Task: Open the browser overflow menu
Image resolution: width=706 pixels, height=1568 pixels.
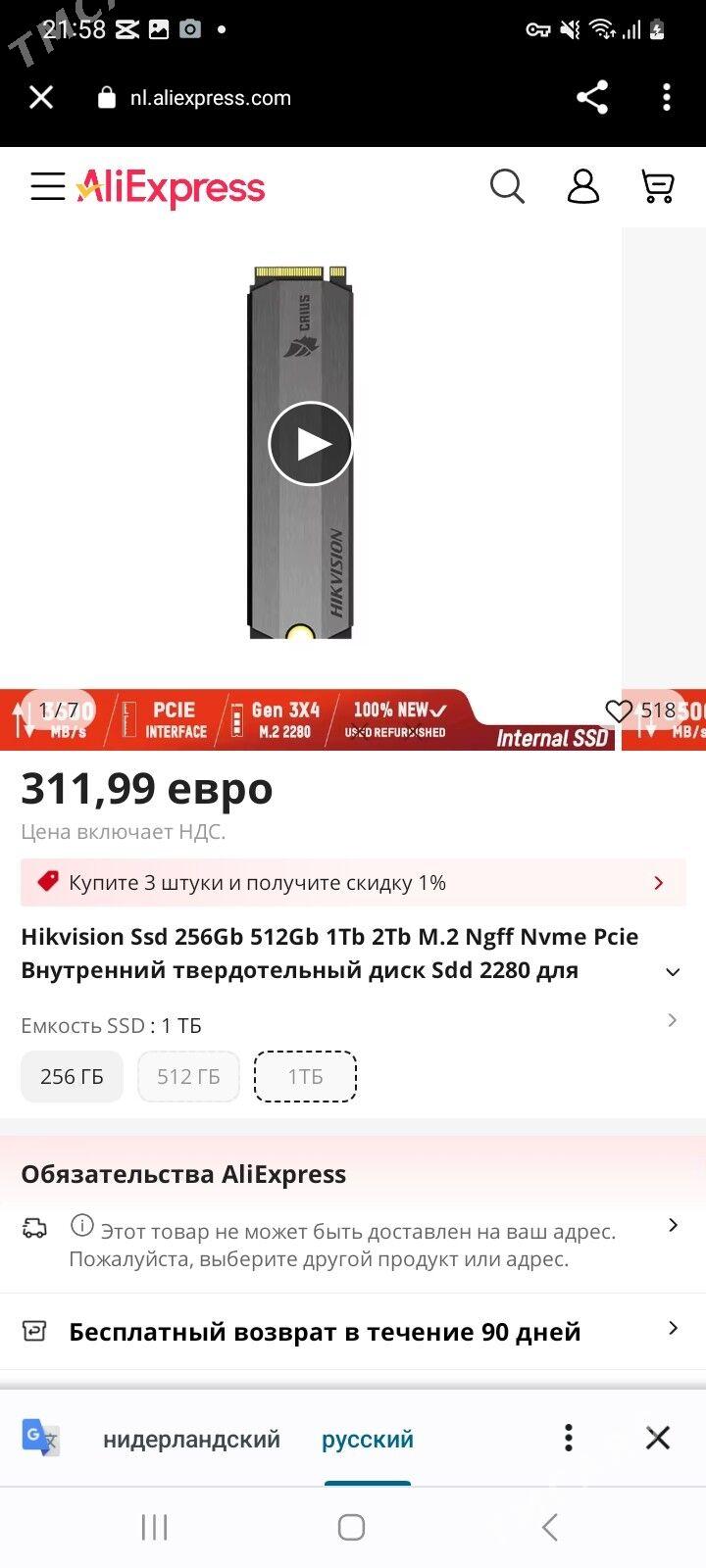Action: (x=667, y=97)
